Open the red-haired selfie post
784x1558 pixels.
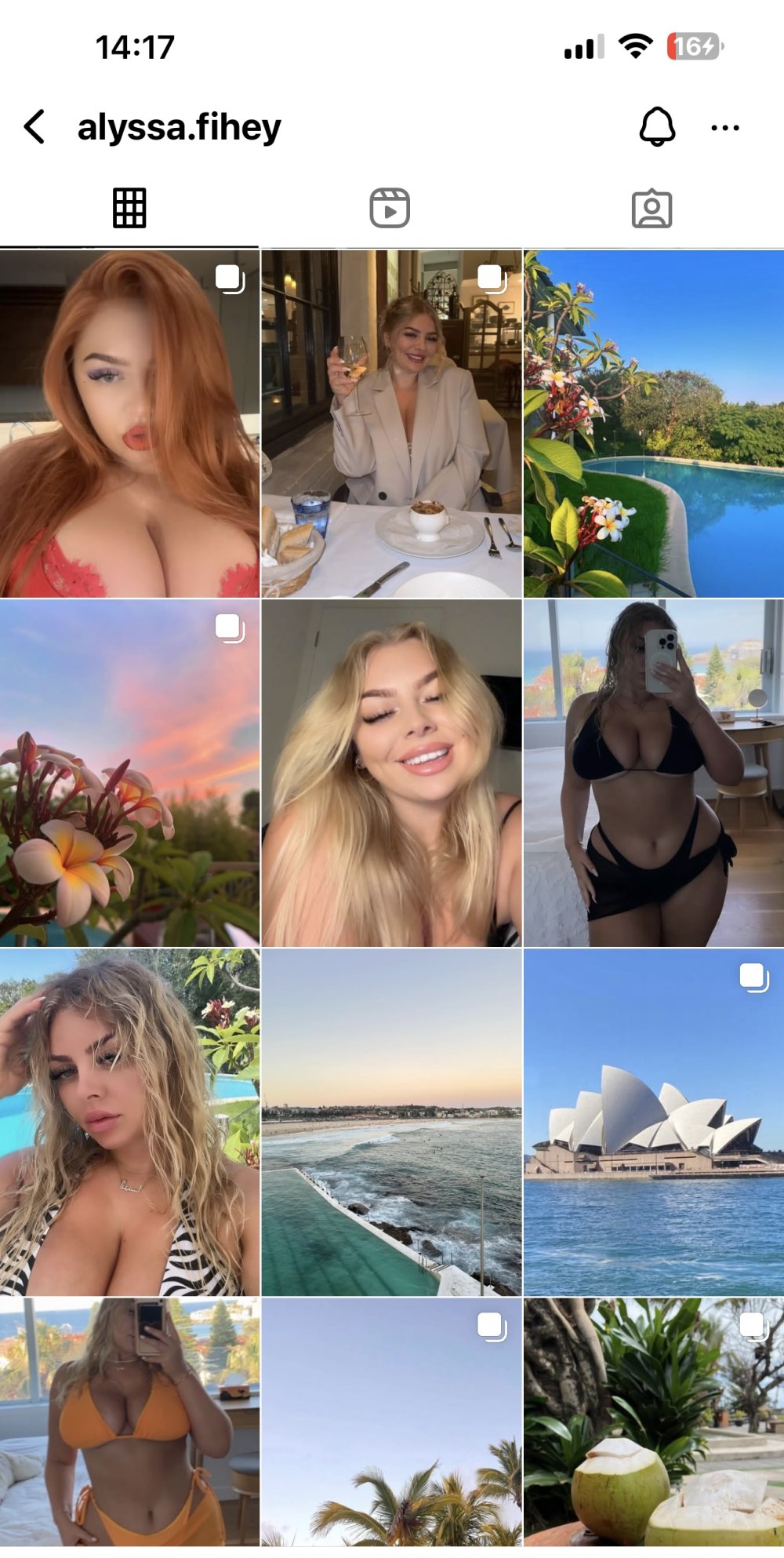(x=129, y=424)
